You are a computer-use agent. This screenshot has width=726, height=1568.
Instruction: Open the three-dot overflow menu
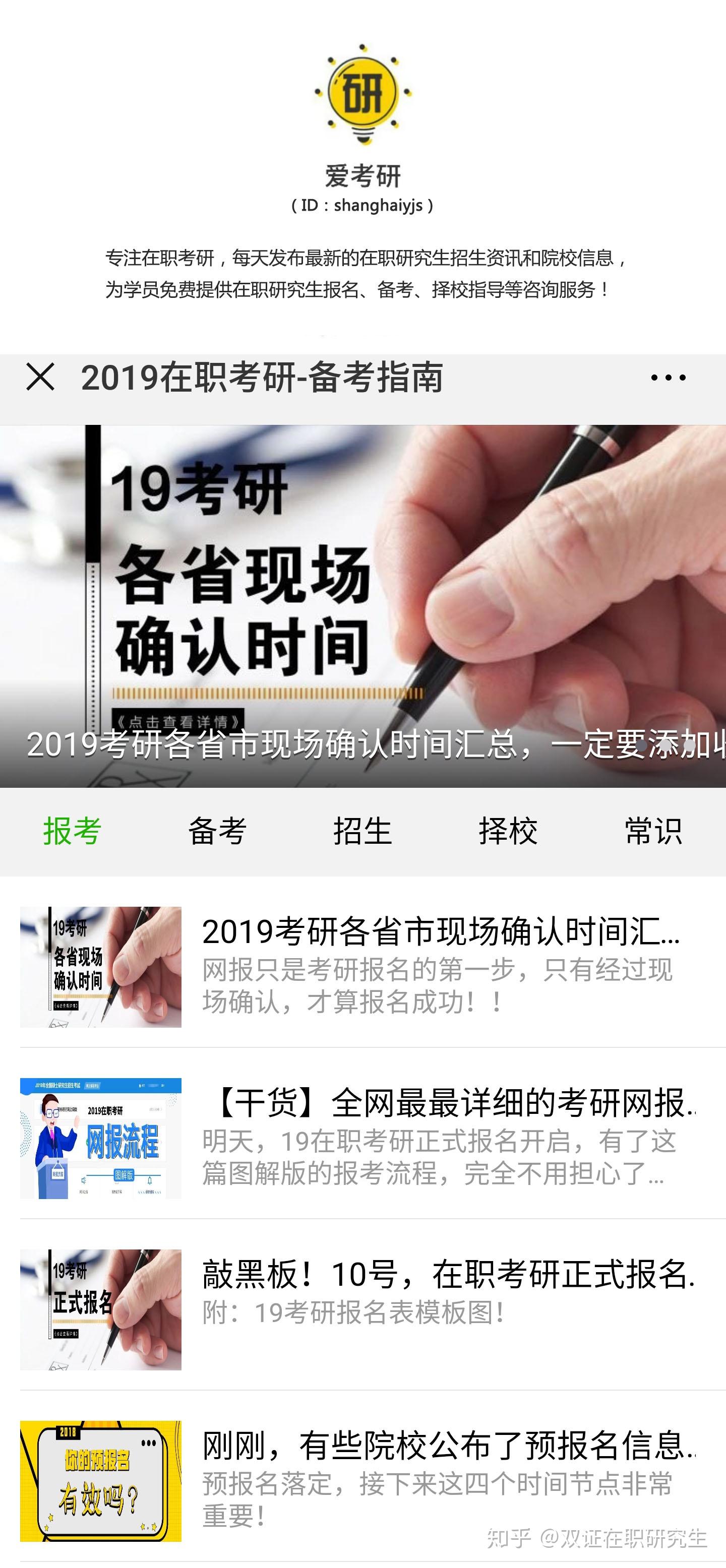pos(668,378)
